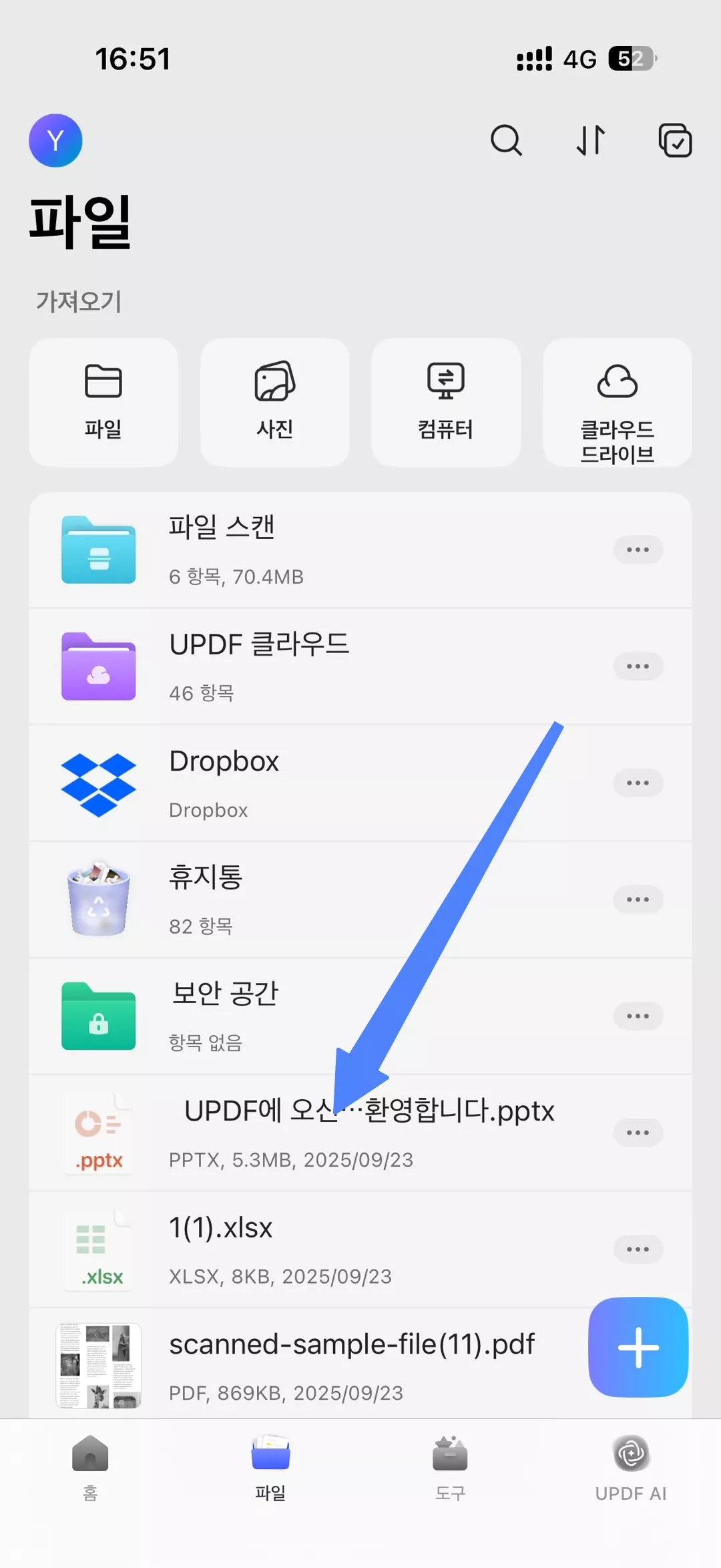Tap the plus floating add button
Screen dimensions: 721x1568
pyautogui.click(x=638, y=1347)
